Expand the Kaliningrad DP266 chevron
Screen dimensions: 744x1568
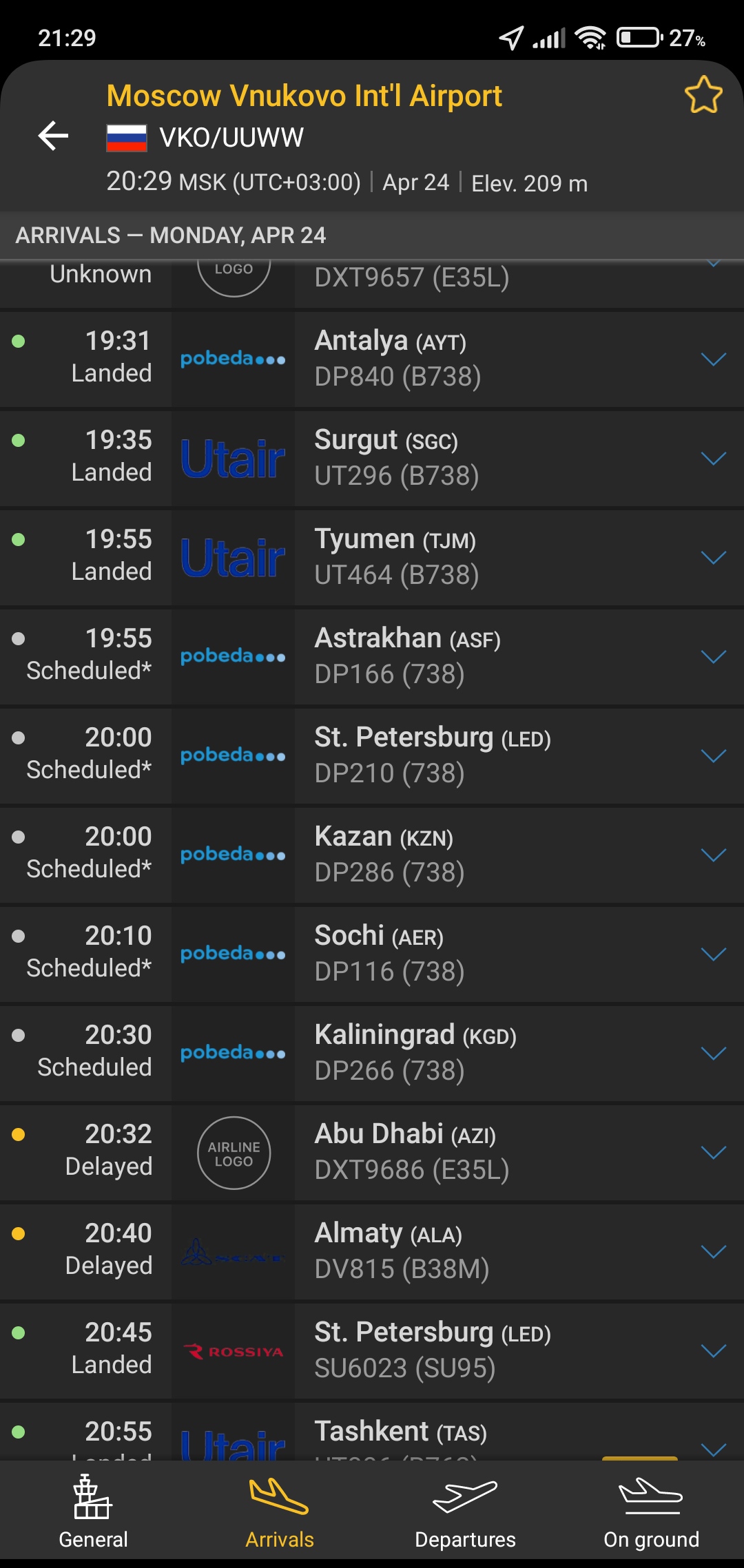click(713, 1054)
